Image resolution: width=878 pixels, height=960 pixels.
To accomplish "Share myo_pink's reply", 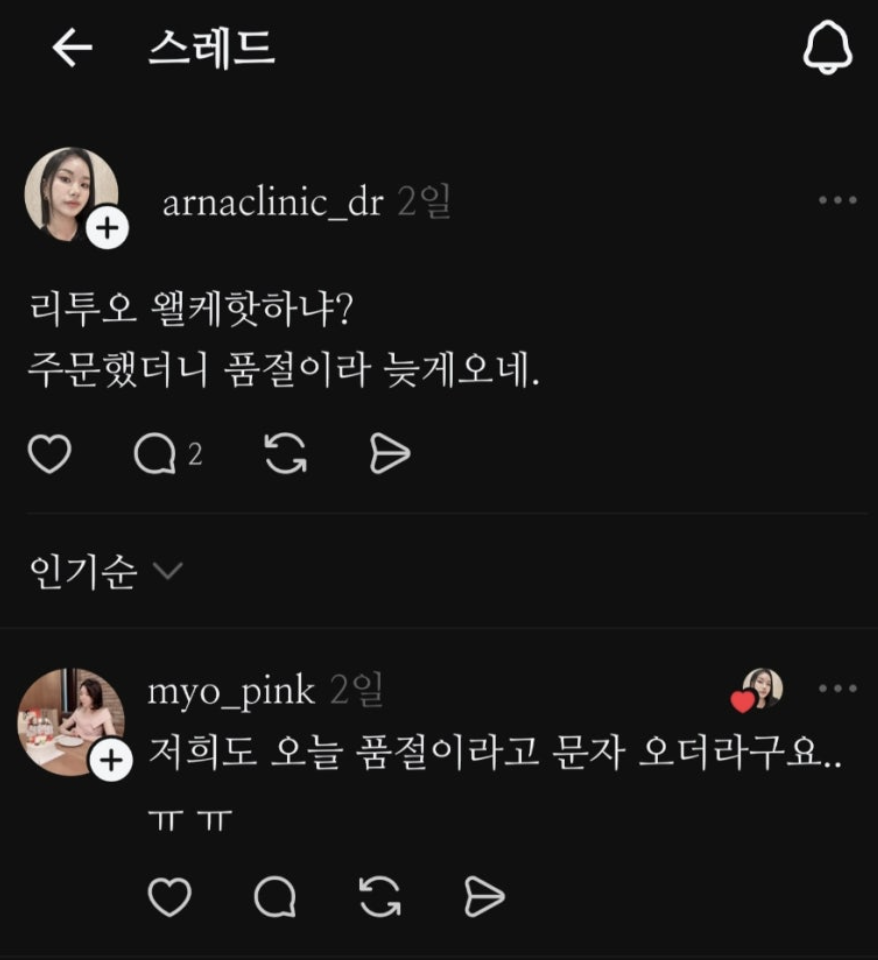I will click(x=484, y=897).
